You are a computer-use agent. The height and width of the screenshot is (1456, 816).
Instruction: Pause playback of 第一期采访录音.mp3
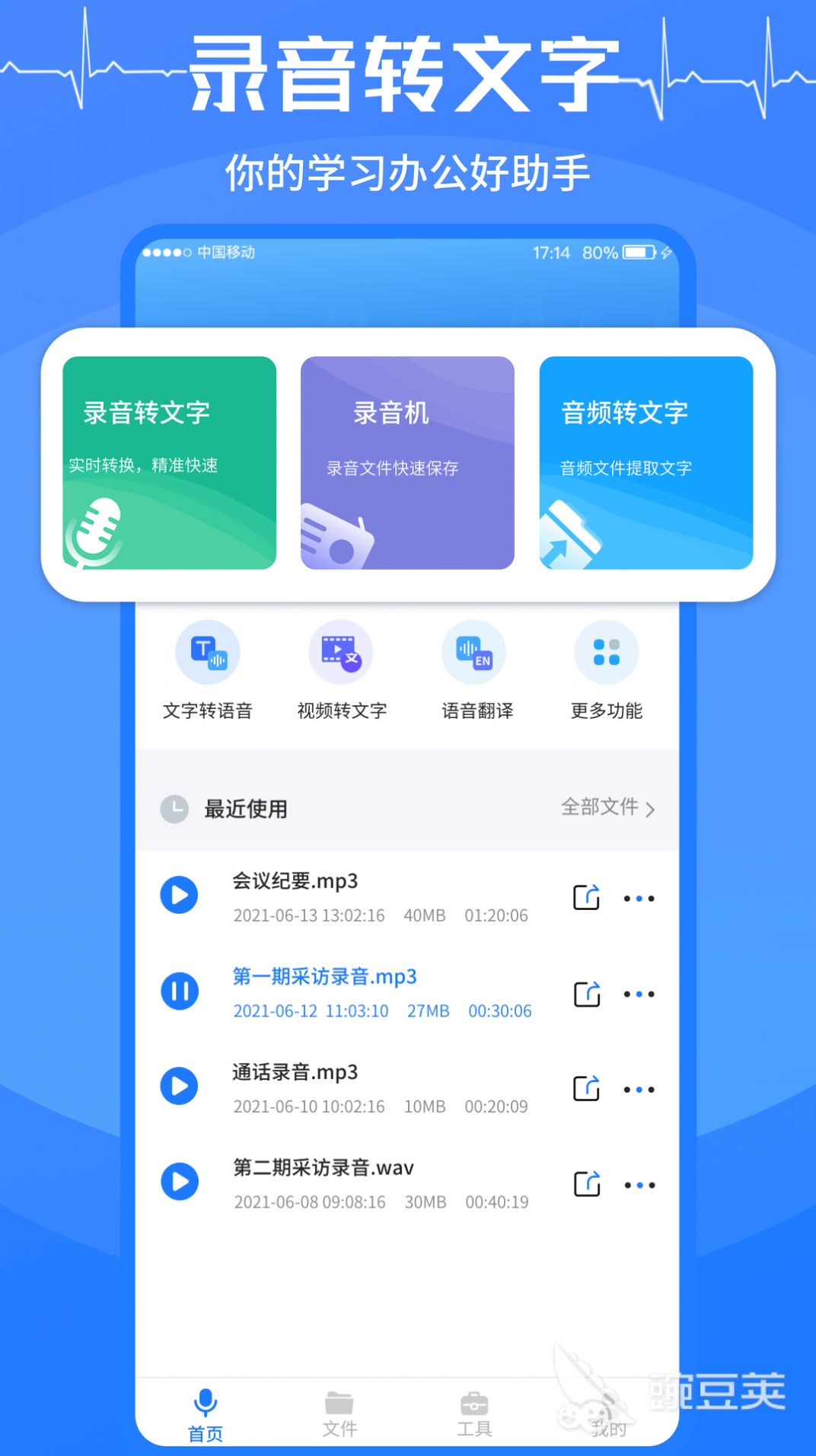[x=179, y=991]
